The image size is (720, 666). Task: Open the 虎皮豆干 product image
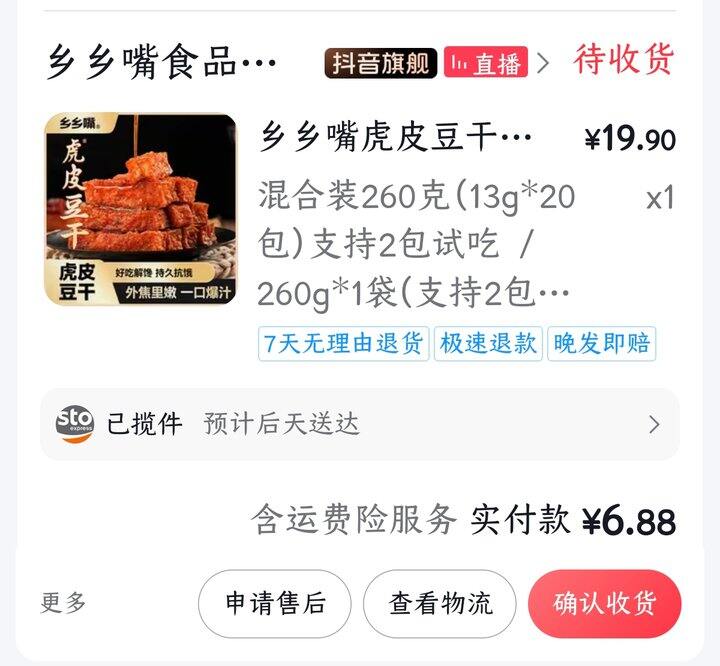tap(140, 209)
